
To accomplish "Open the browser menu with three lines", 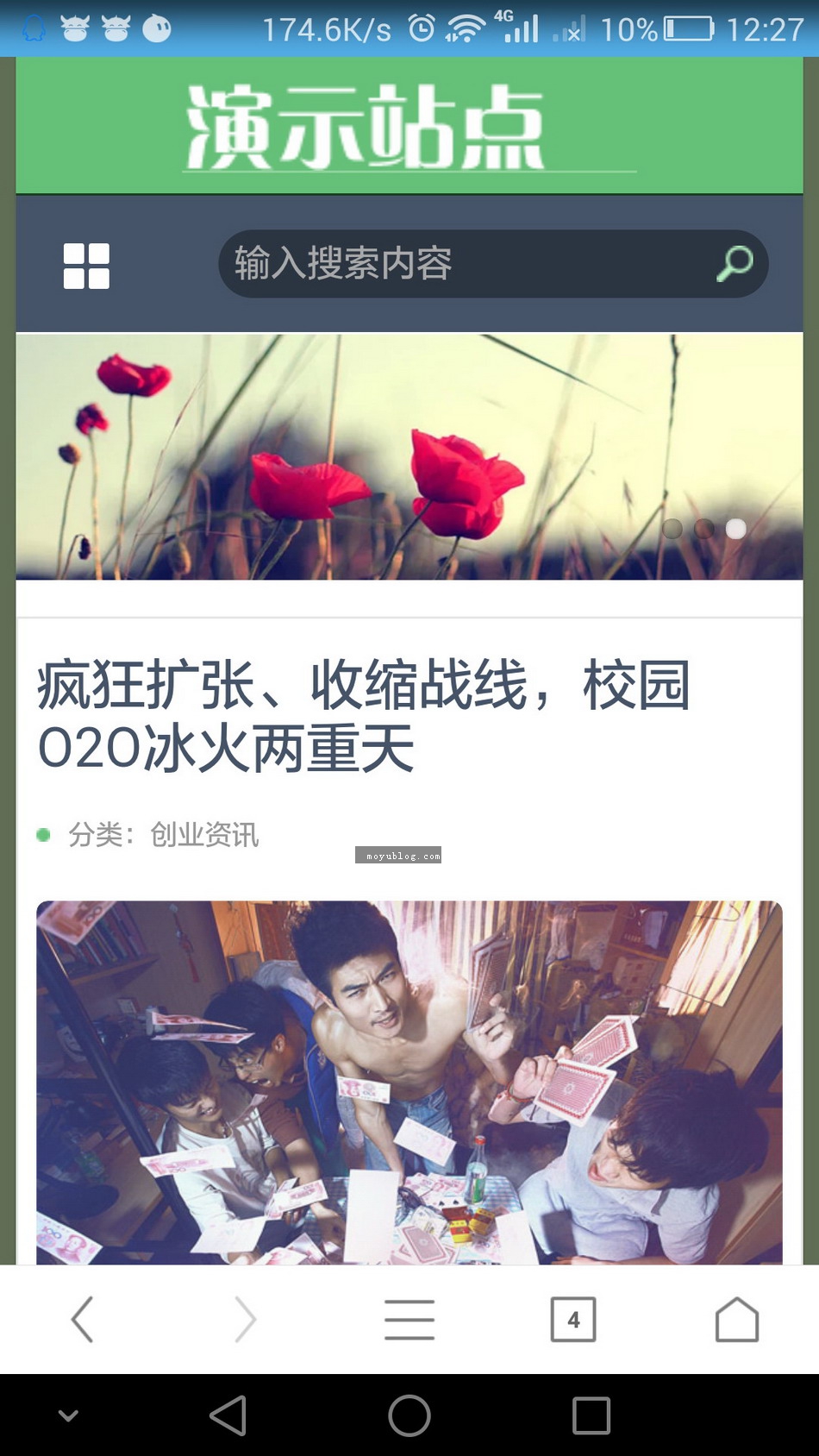I will [409, 1320].
